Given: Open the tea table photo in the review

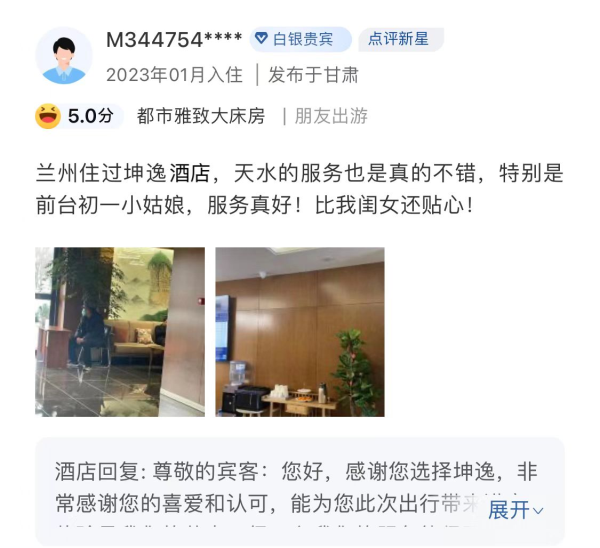Looking at the screenshot, I should (300, 332).
